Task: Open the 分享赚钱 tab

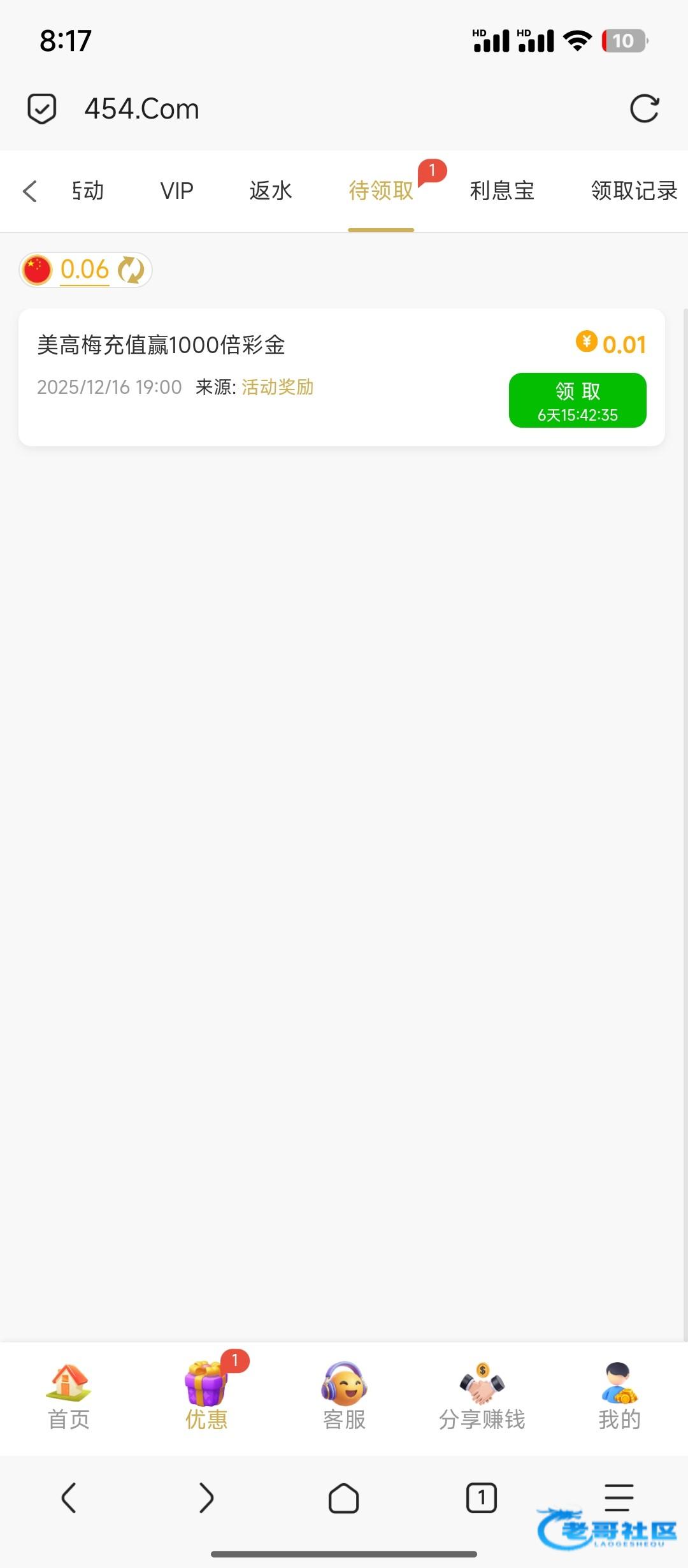Action: point(482,1397)
